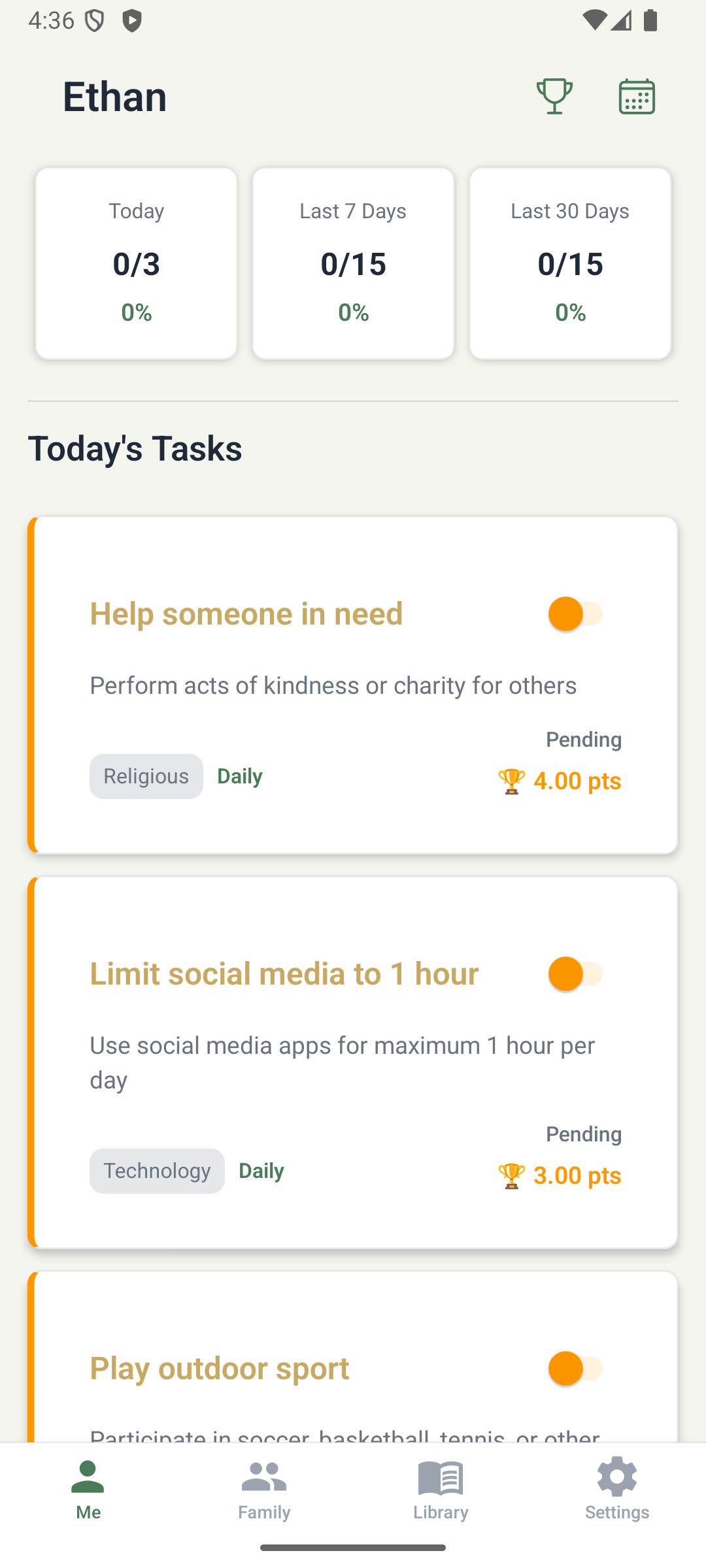Open the calendar view
706x1568 pixels.
coord(636,95)
